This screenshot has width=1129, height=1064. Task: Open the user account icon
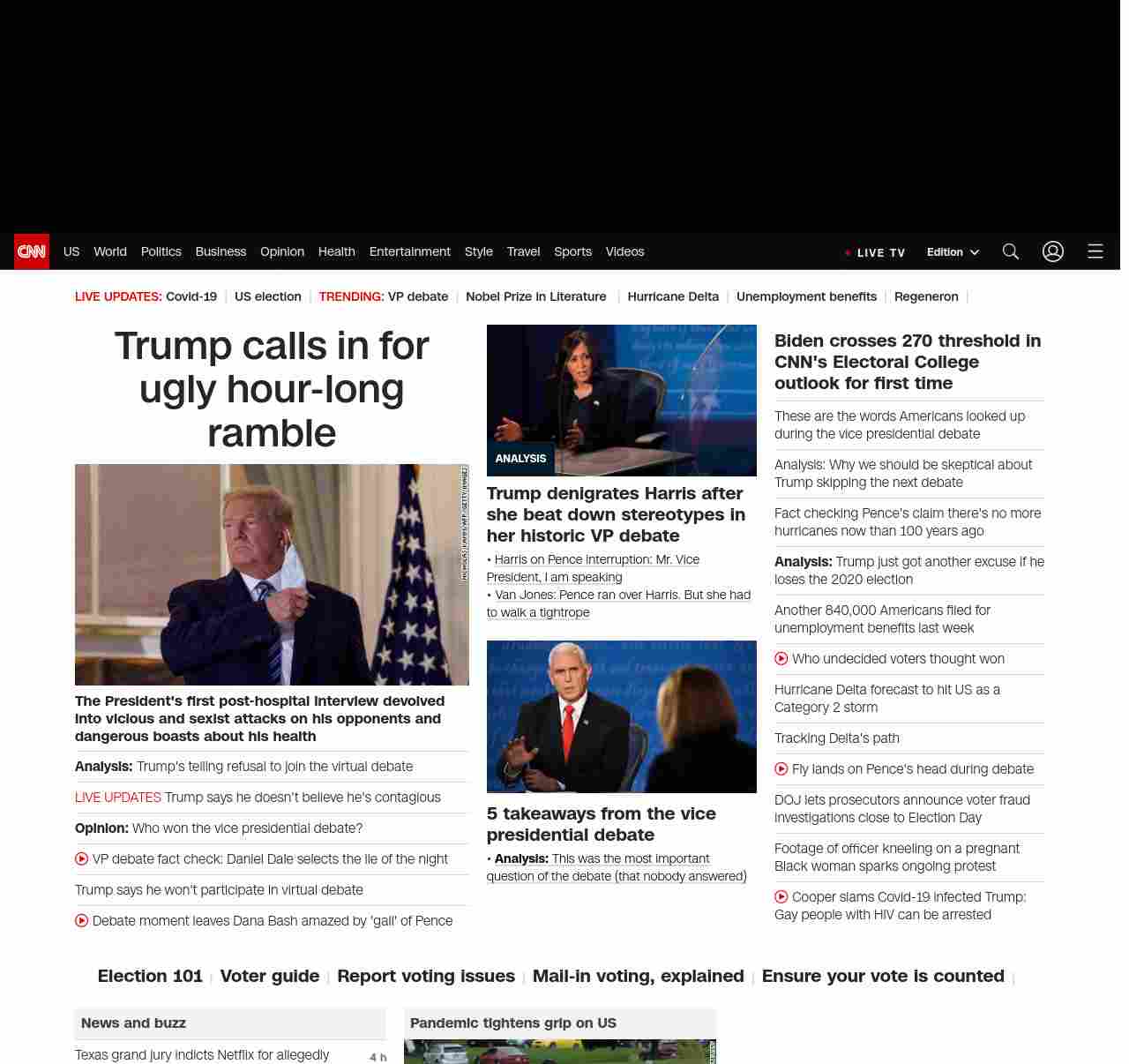pyautogui.click(x=1053, y=251)
